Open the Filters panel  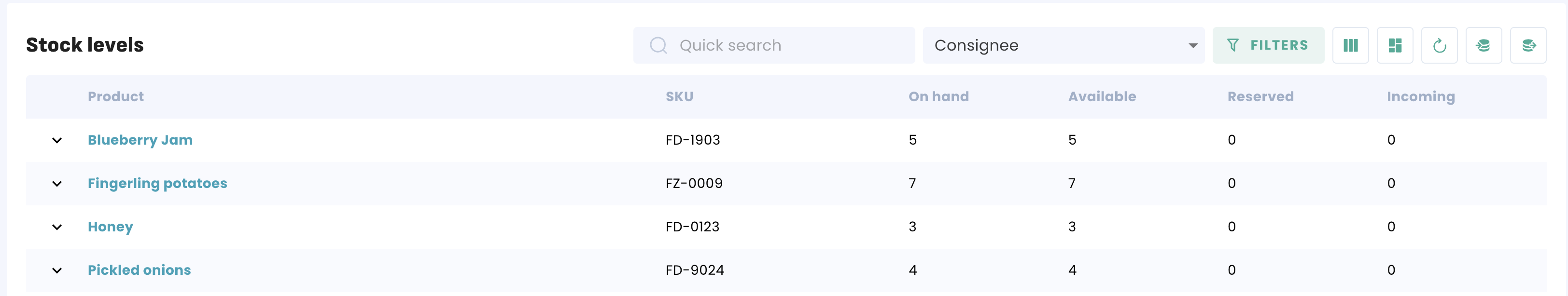pyautogui.click(x=1268, y=46)
